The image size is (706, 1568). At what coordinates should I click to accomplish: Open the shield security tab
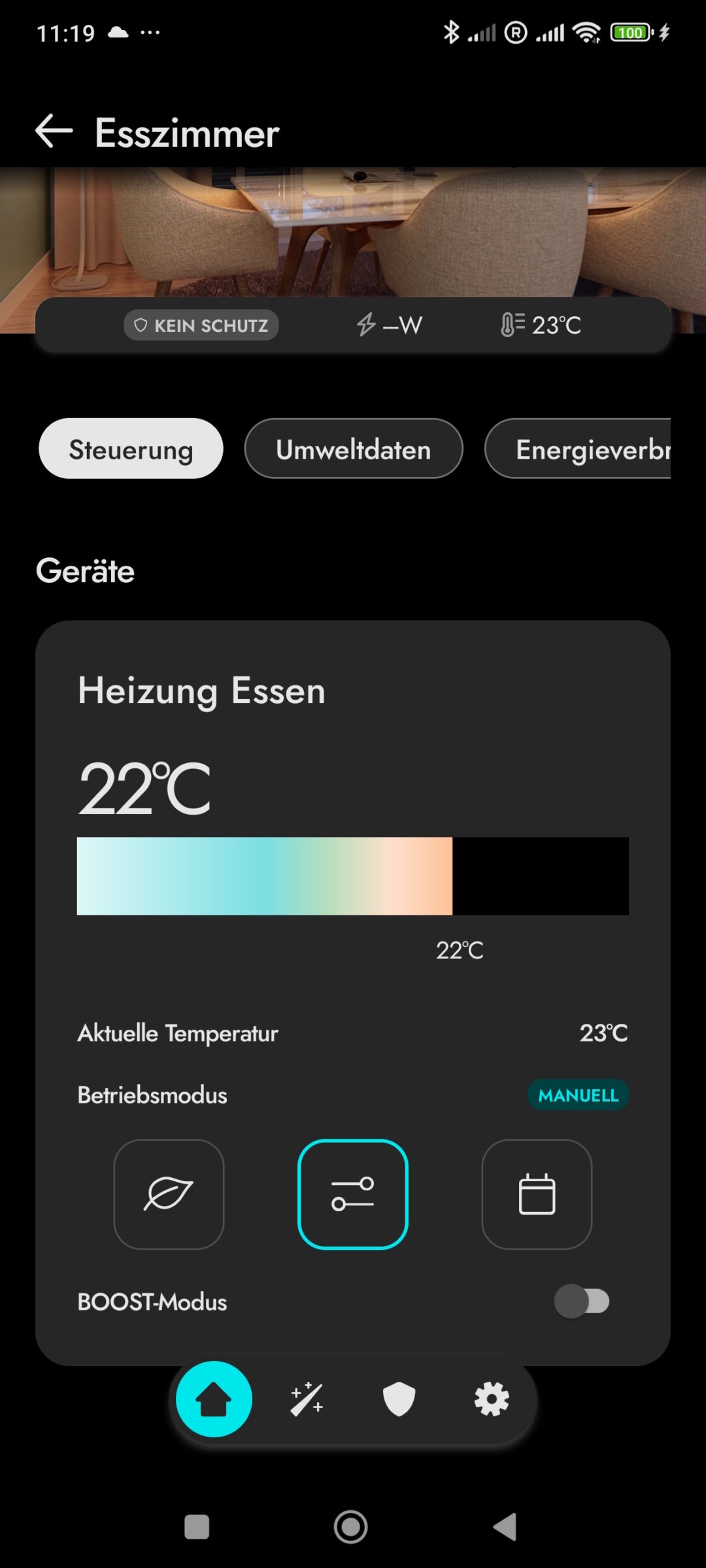[x=399, y=1399]
